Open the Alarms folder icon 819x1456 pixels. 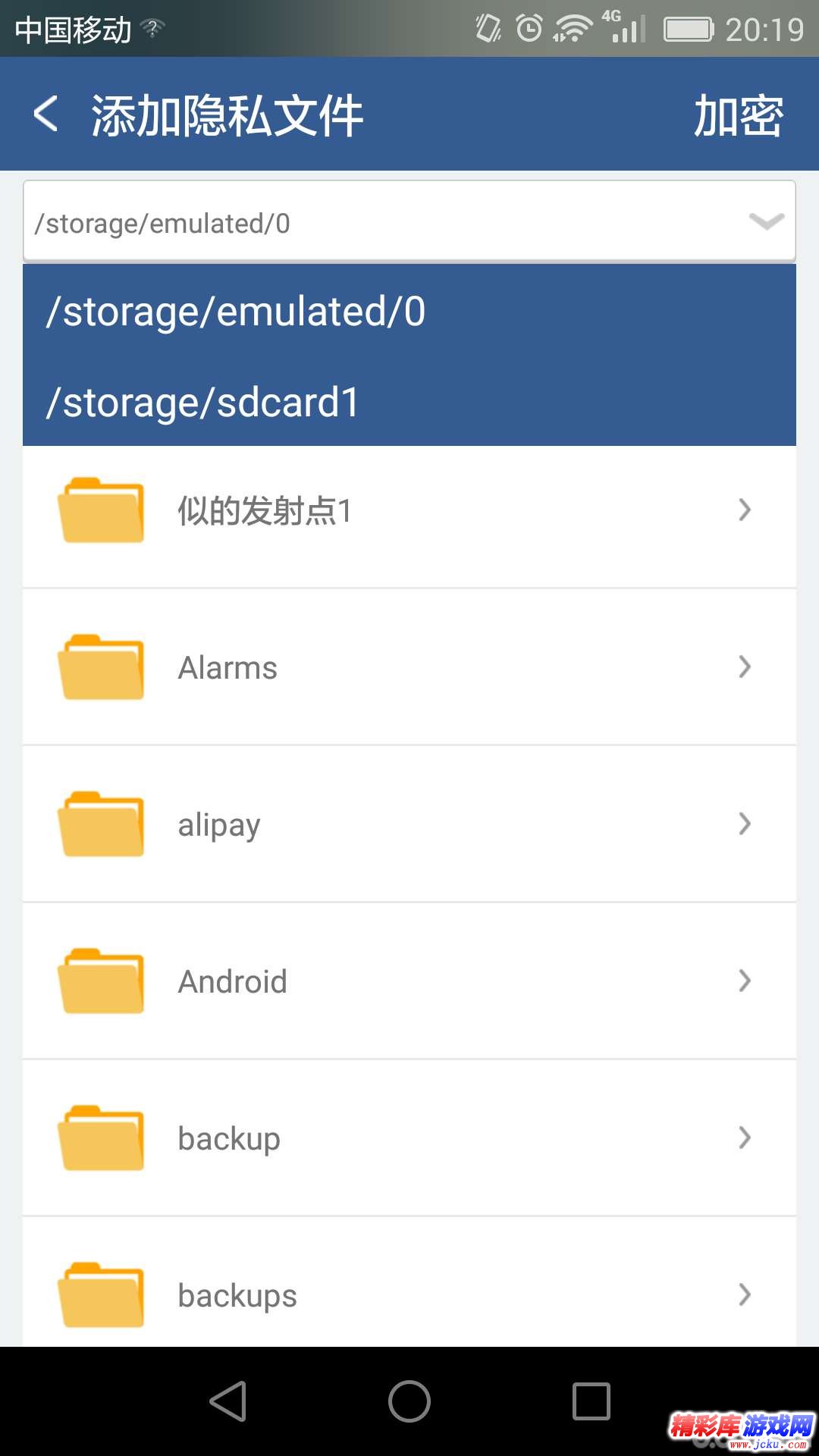pos(101,667)
